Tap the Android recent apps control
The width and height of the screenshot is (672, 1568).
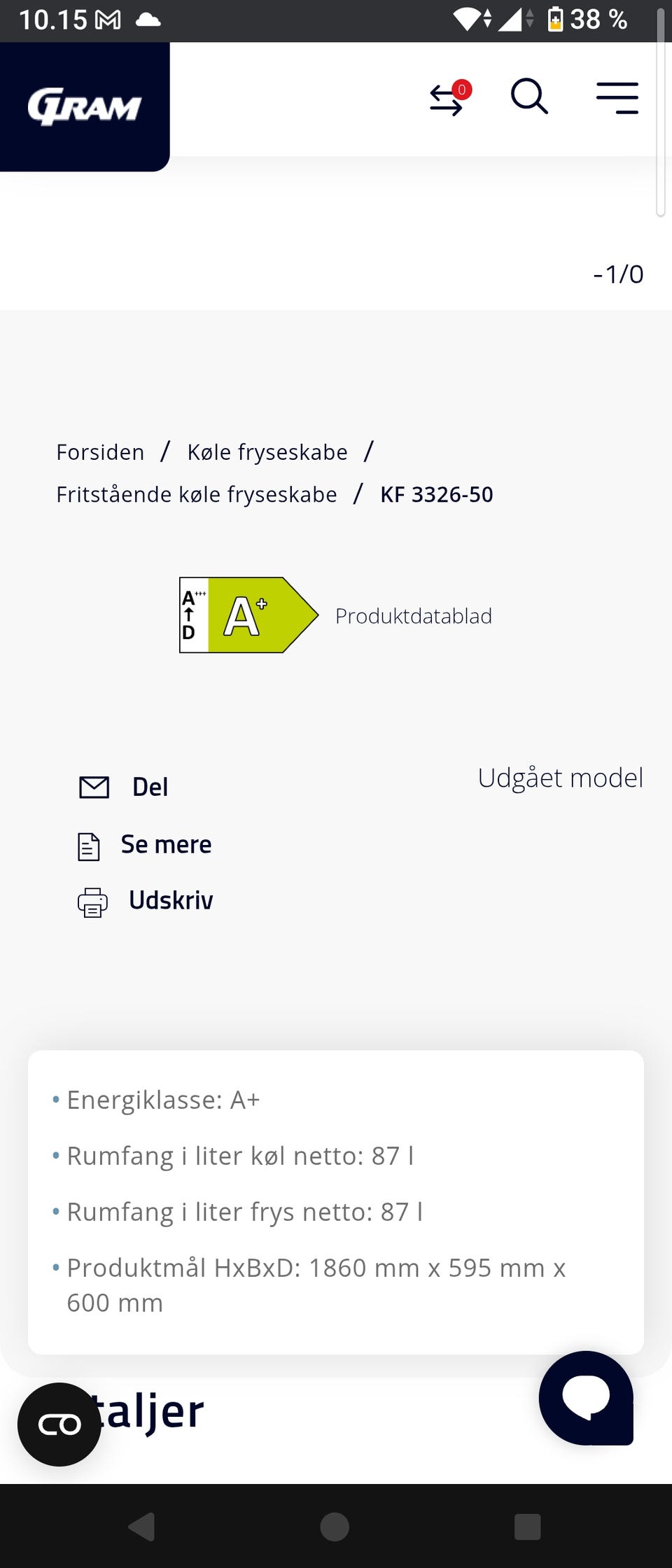point(528,1527)
